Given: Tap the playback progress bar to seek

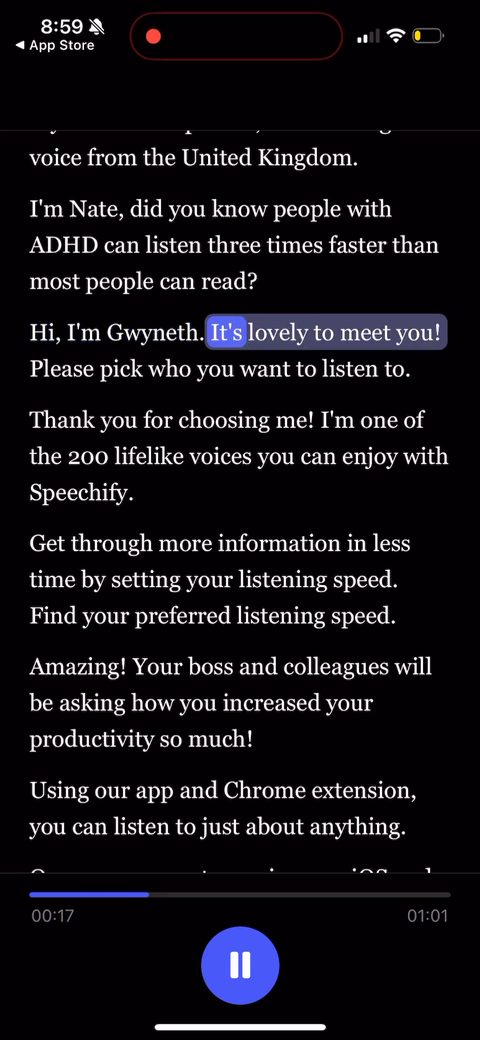Looking at the screenshot, I should pyautogui.click(x=239, y=894).
